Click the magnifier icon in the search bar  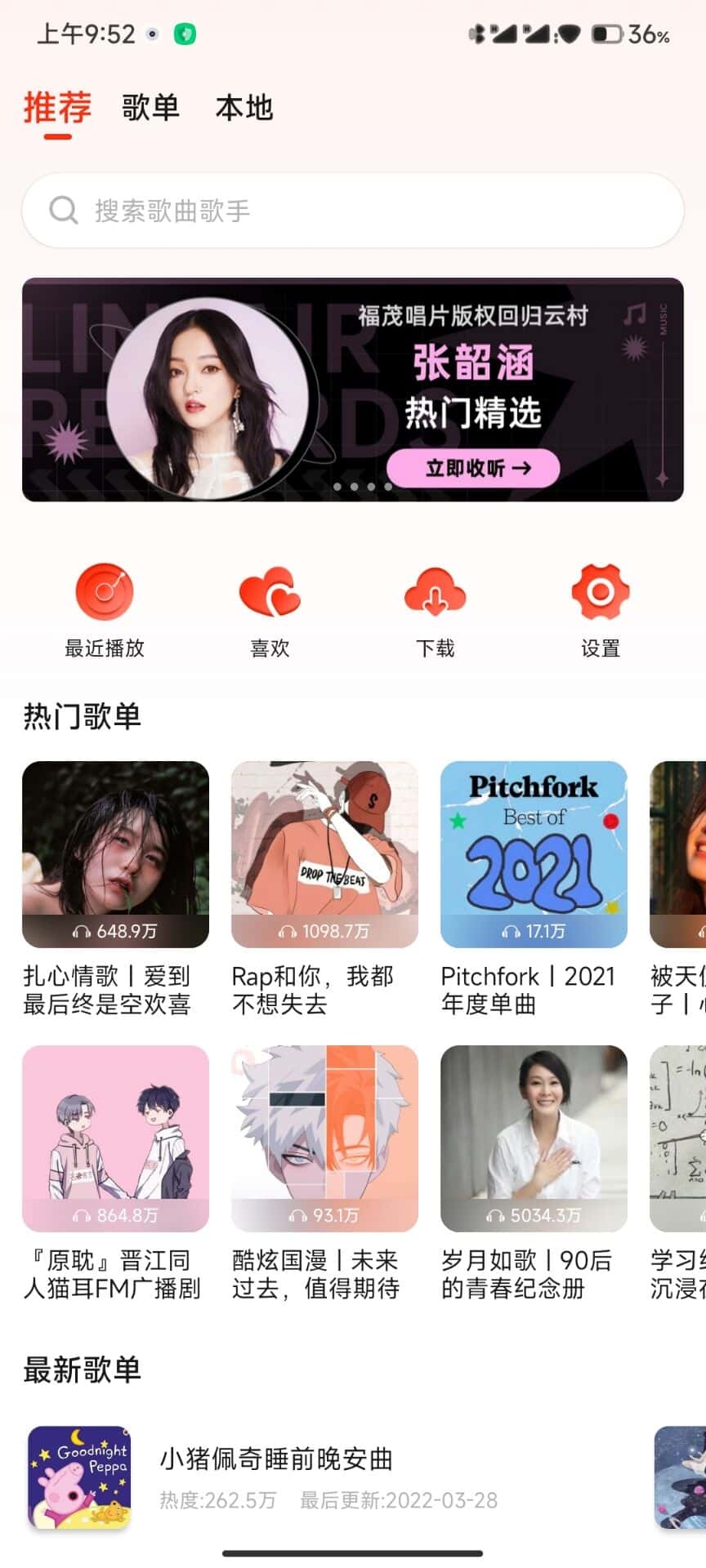coord(63,211)
